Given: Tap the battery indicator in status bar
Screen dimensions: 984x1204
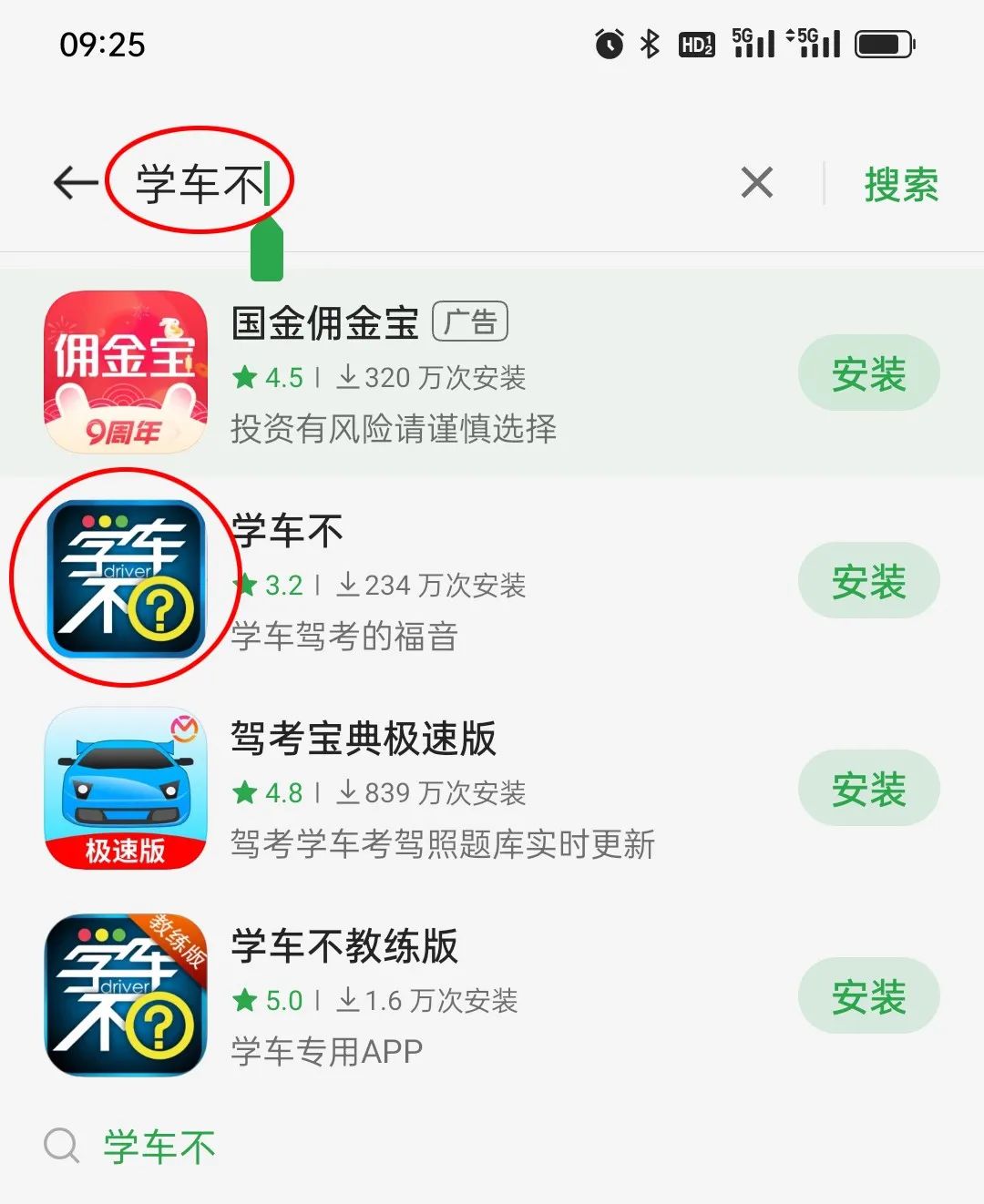Looking at the screenshot, I should (879, 42).
